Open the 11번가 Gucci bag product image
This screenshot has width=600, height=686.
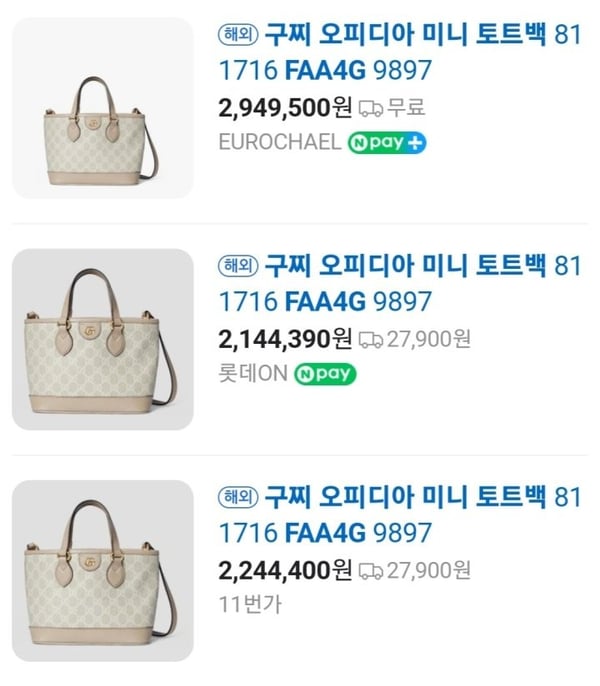click(x=103, y=570)
